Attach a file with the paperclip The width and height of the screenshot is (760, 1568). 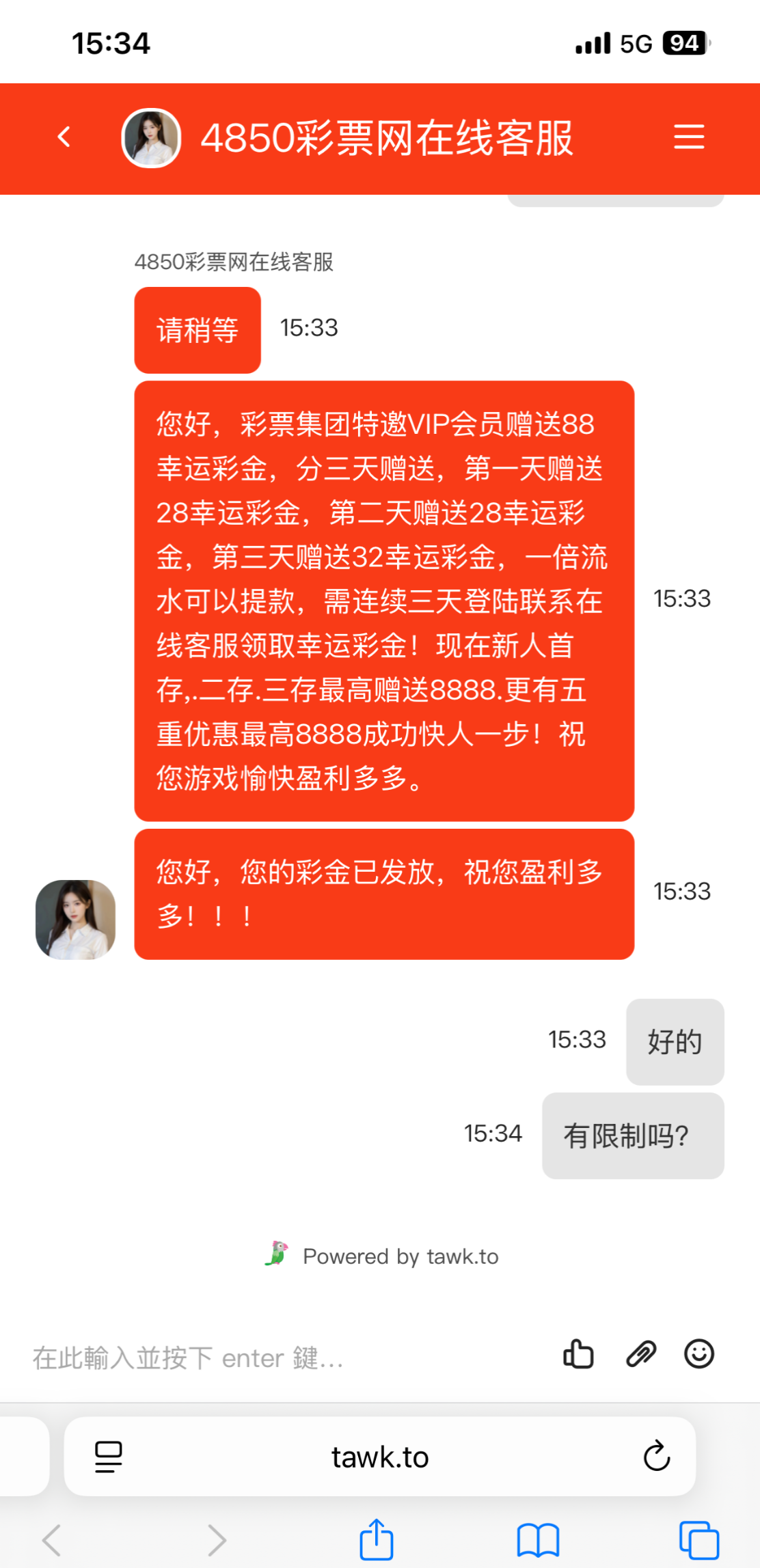pos(640,1353)
